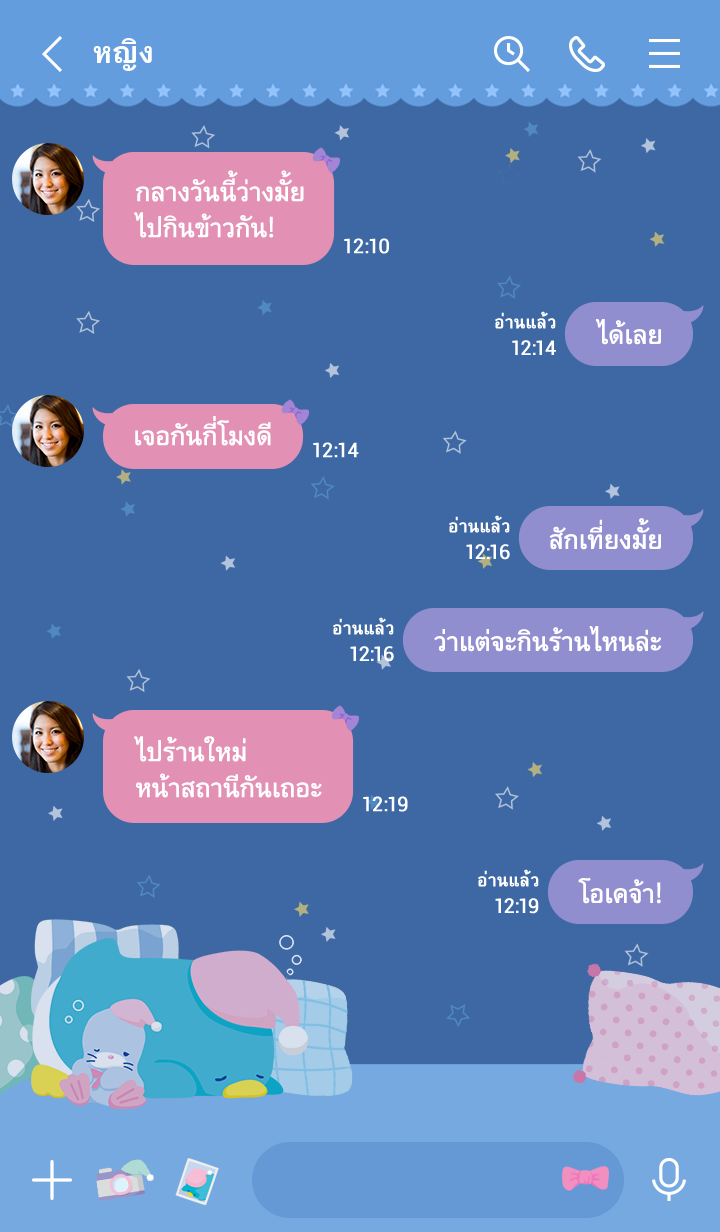
Task: Go back from the หญิง chat
Action: [52, 54]
